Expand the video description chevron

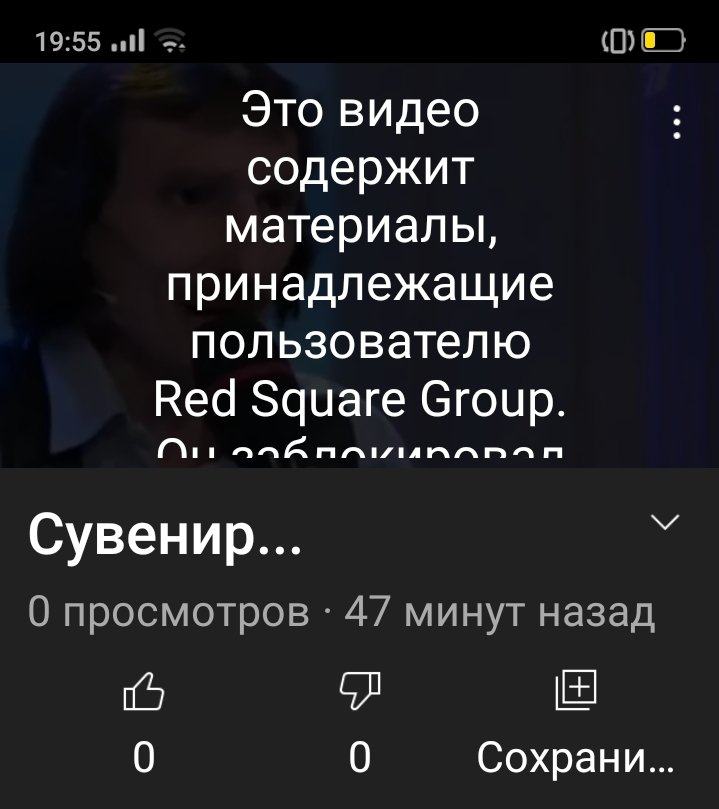(665, 523)
